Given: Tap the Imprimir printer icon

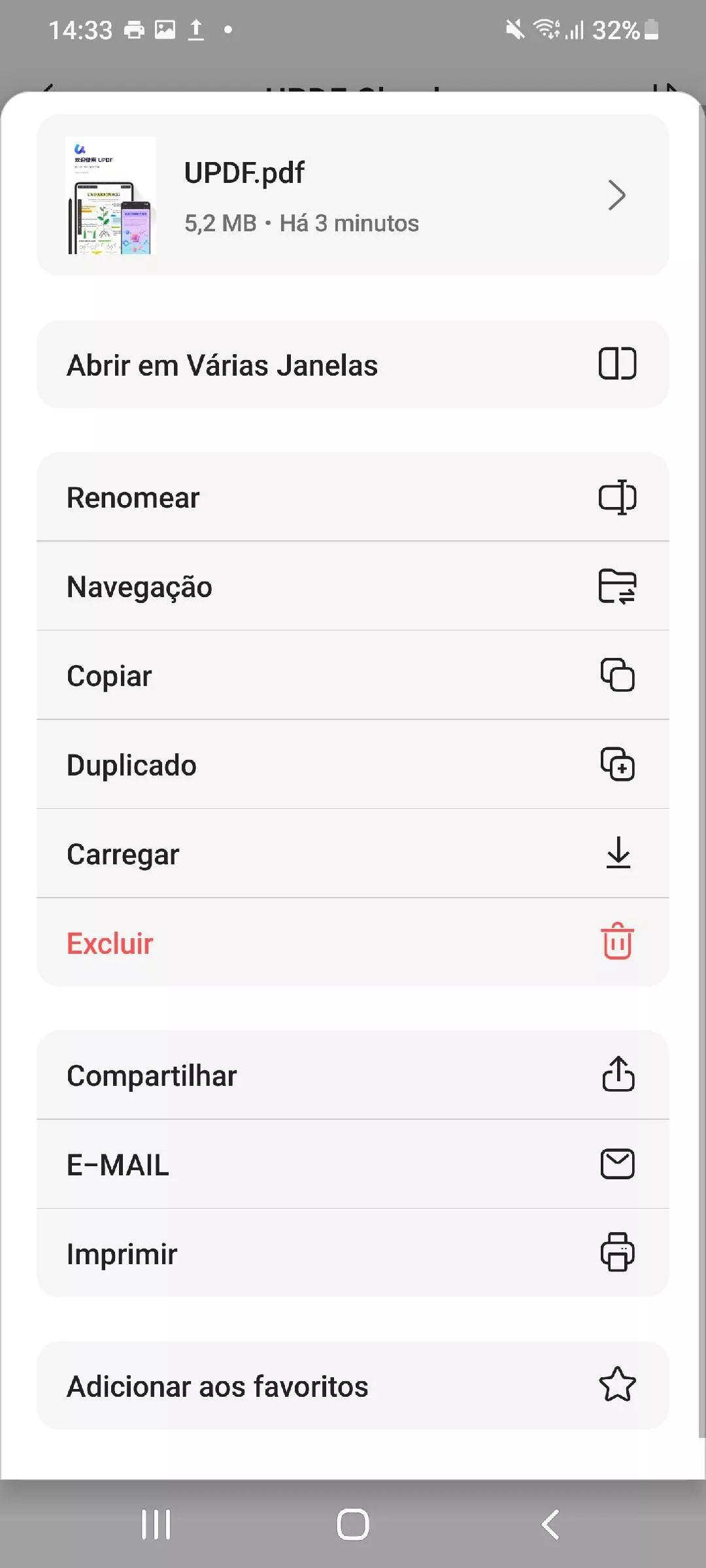Looking at the screenshot, I should [x=616, y=1252].
